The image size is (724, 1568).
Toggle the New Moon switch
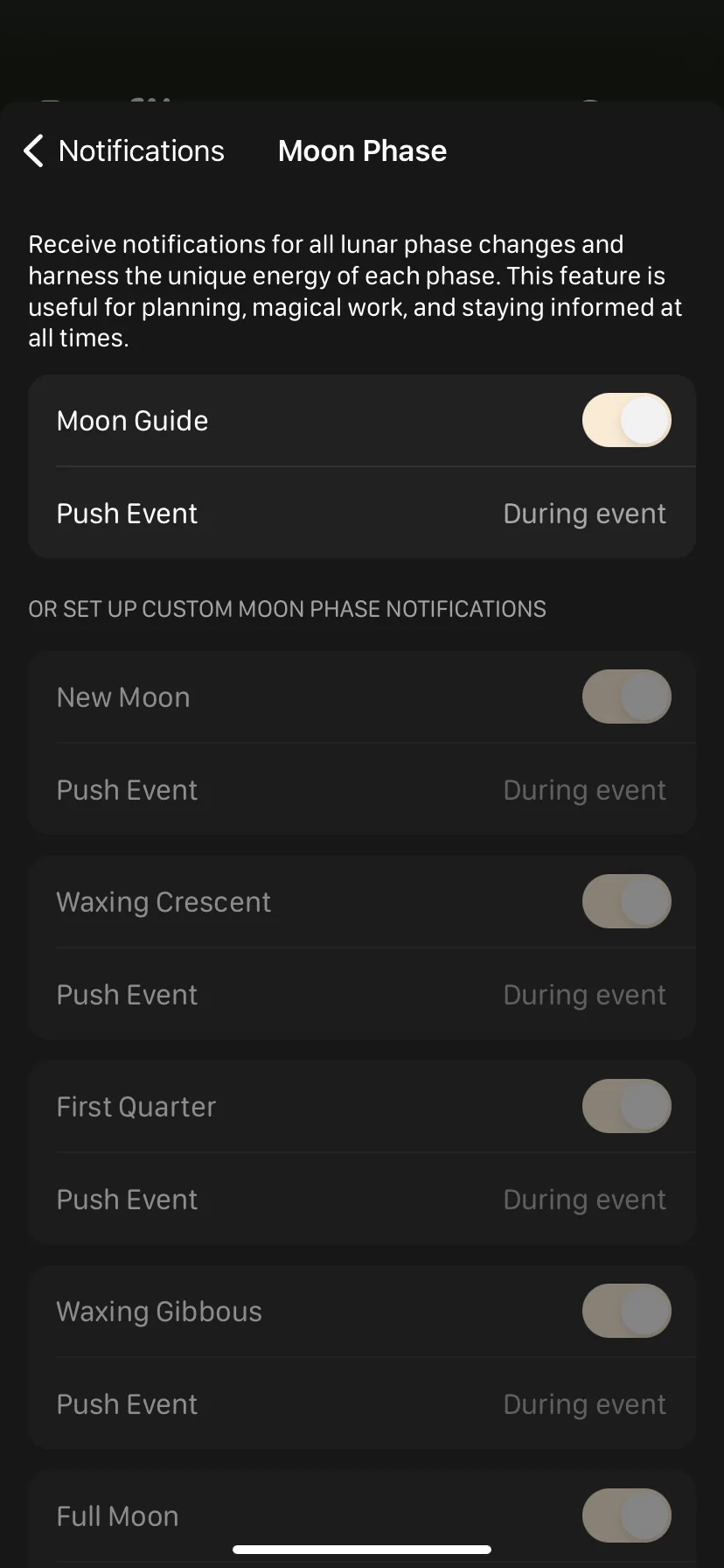tap(626, 696)
